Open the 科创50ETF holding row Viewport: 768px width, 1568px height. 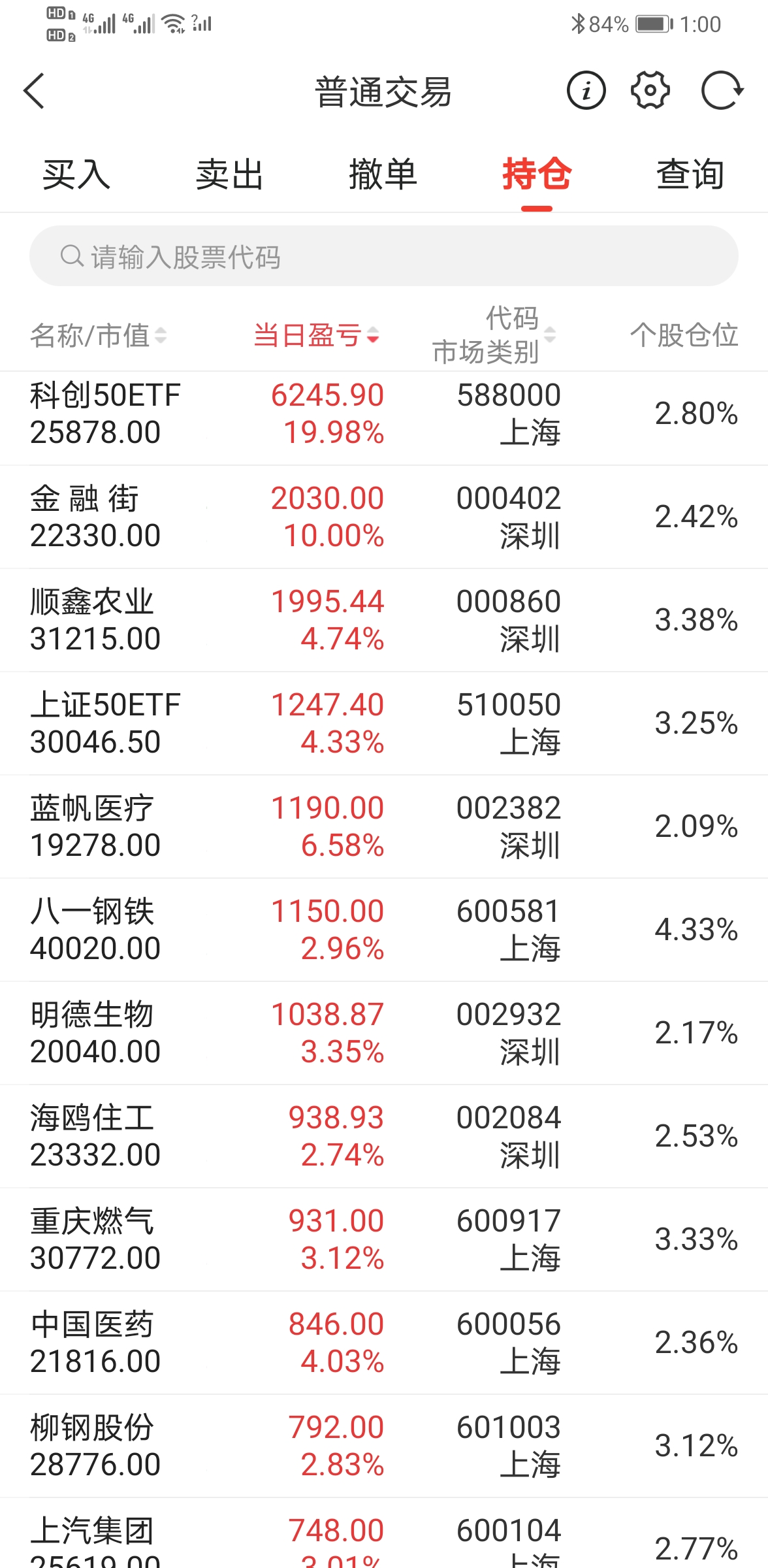pos(384,414)
